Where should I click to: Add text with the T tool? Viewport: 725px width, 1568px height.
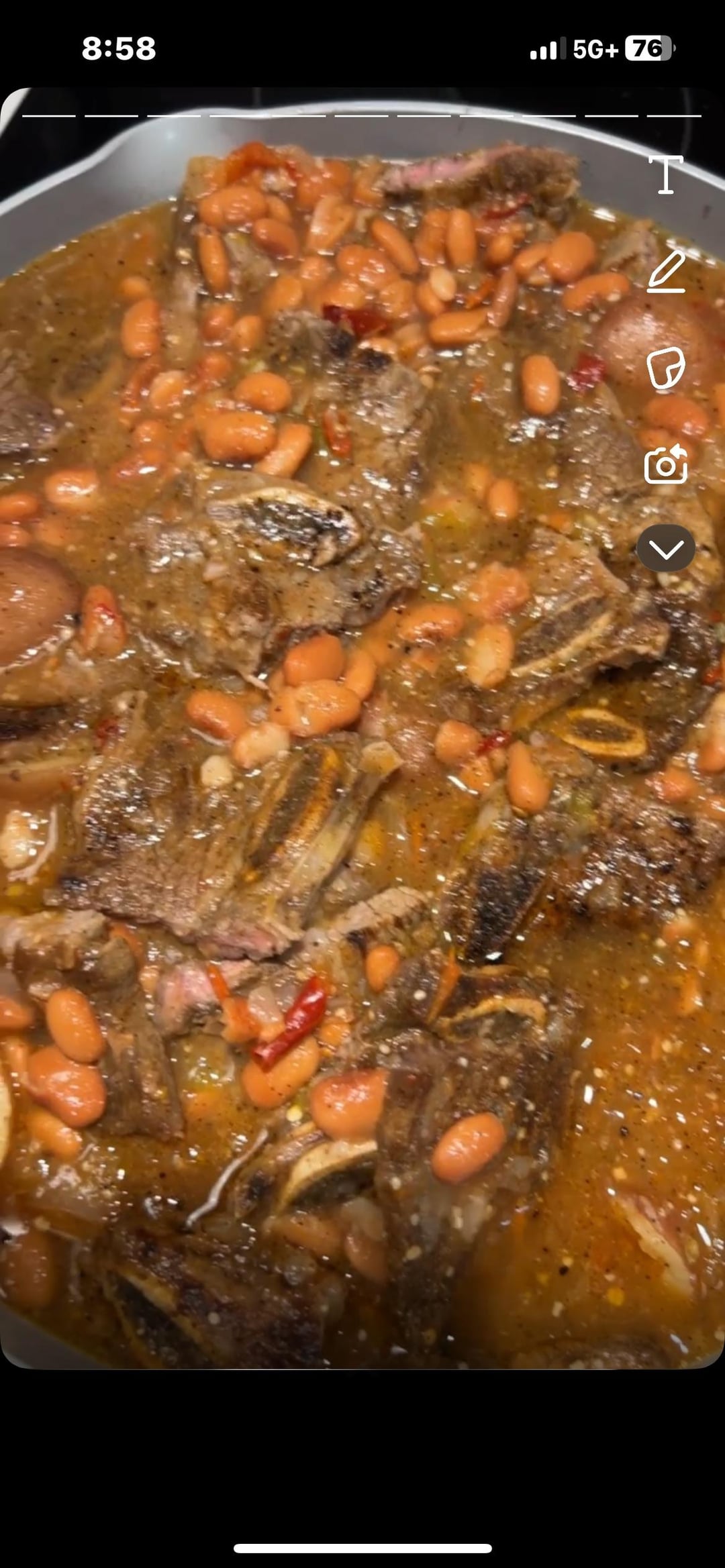point(665,174)
